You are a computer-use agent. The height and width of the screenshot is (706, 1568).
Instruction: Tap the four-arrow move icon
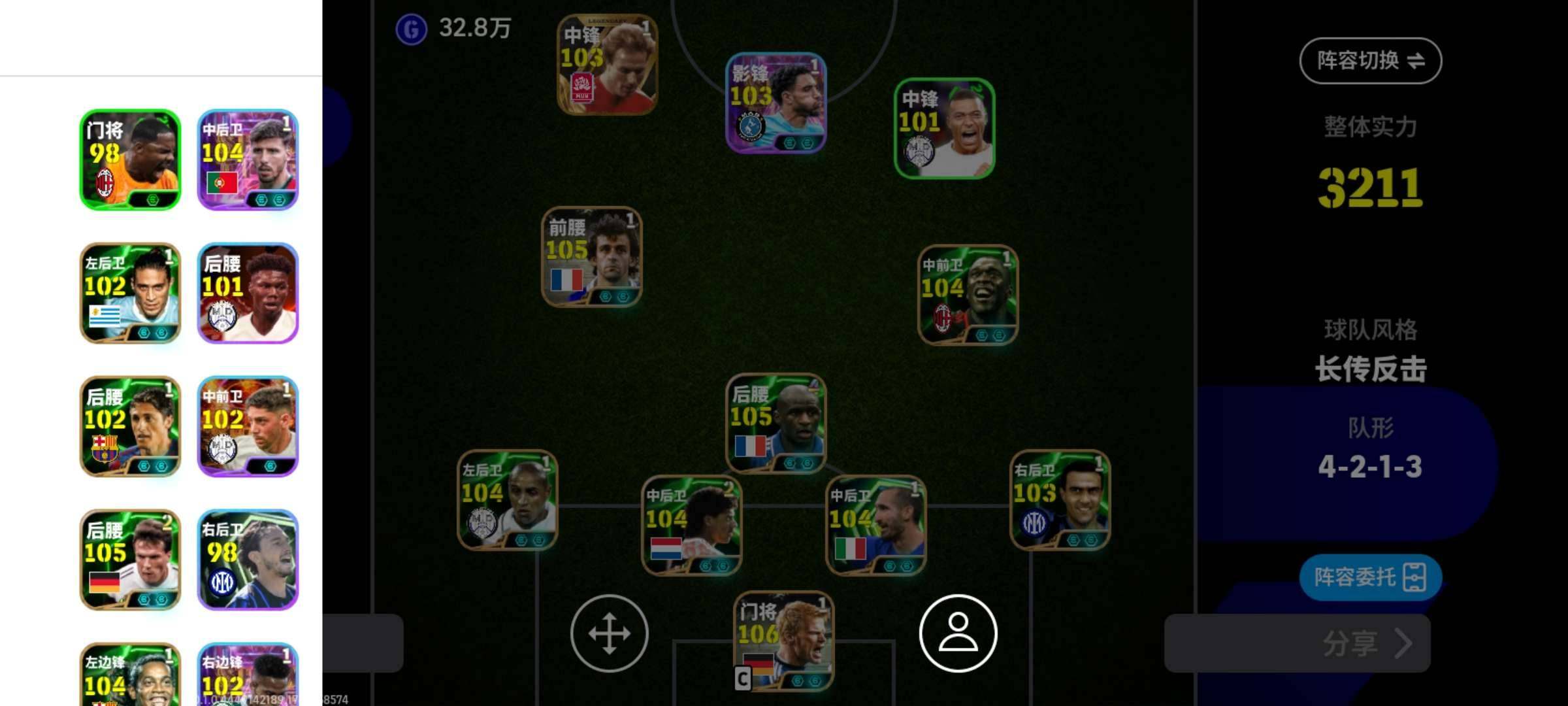point(609,633)
